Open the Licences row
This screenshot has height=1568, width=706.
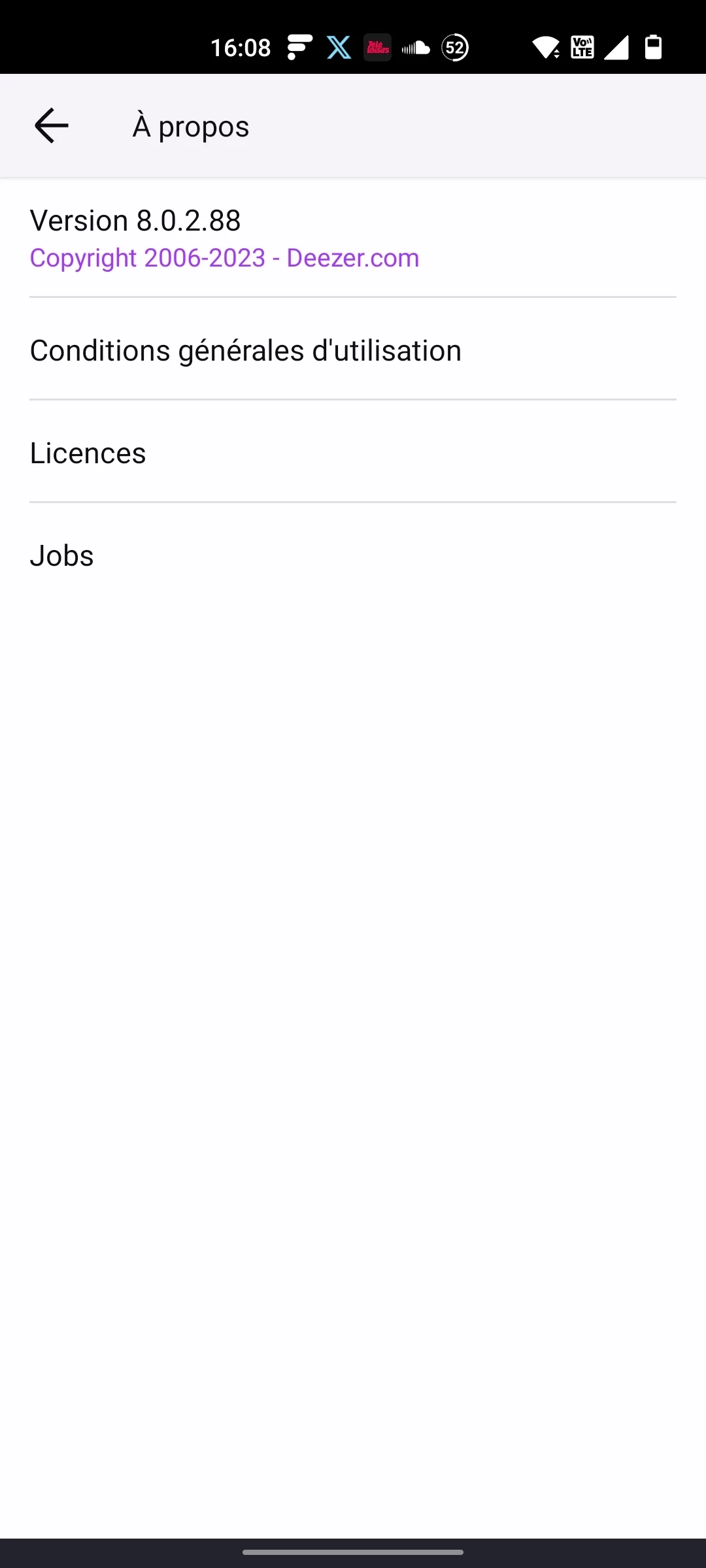(353, 452)
